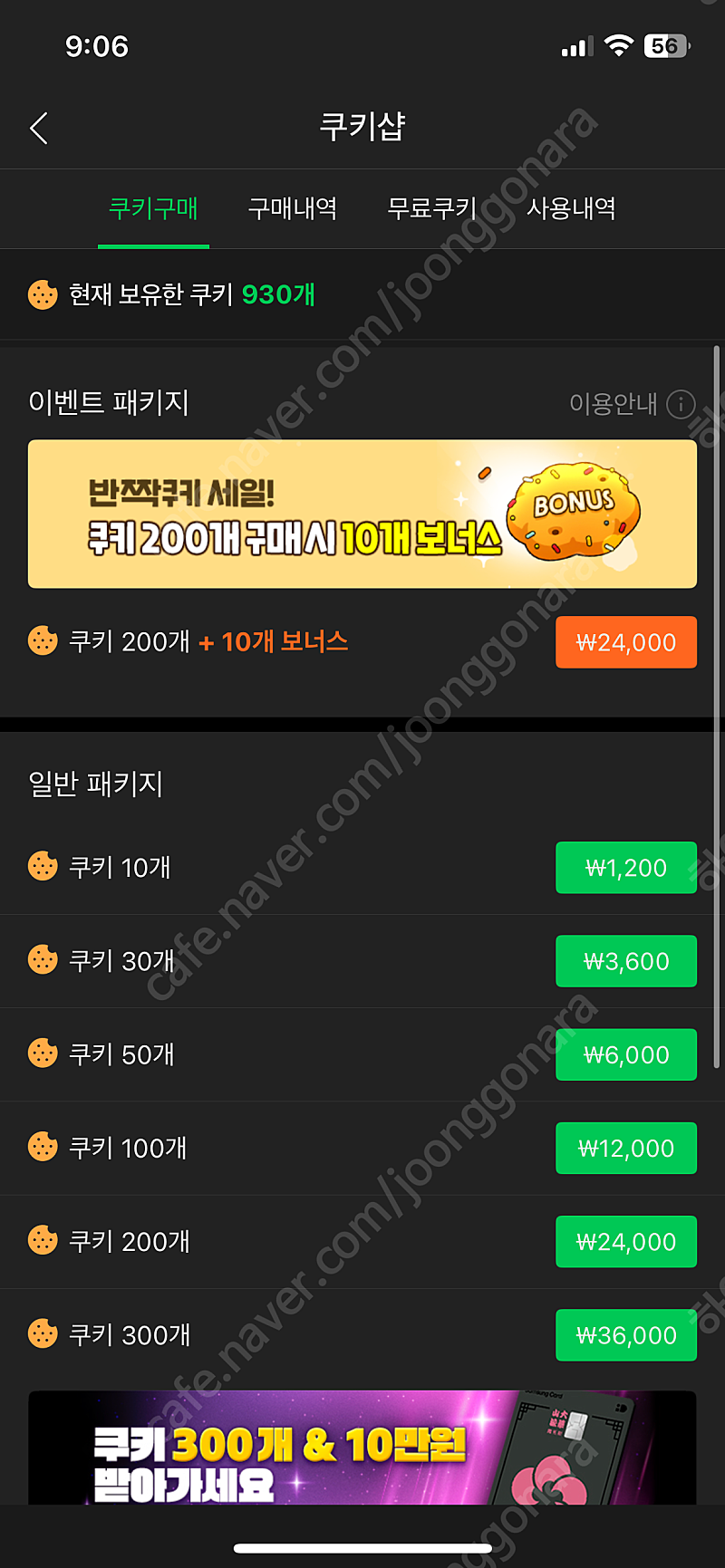Viewport: 725px width, 1568px height.
Task: Buy the event package for ₩24,000
Action: click(626, 642)
